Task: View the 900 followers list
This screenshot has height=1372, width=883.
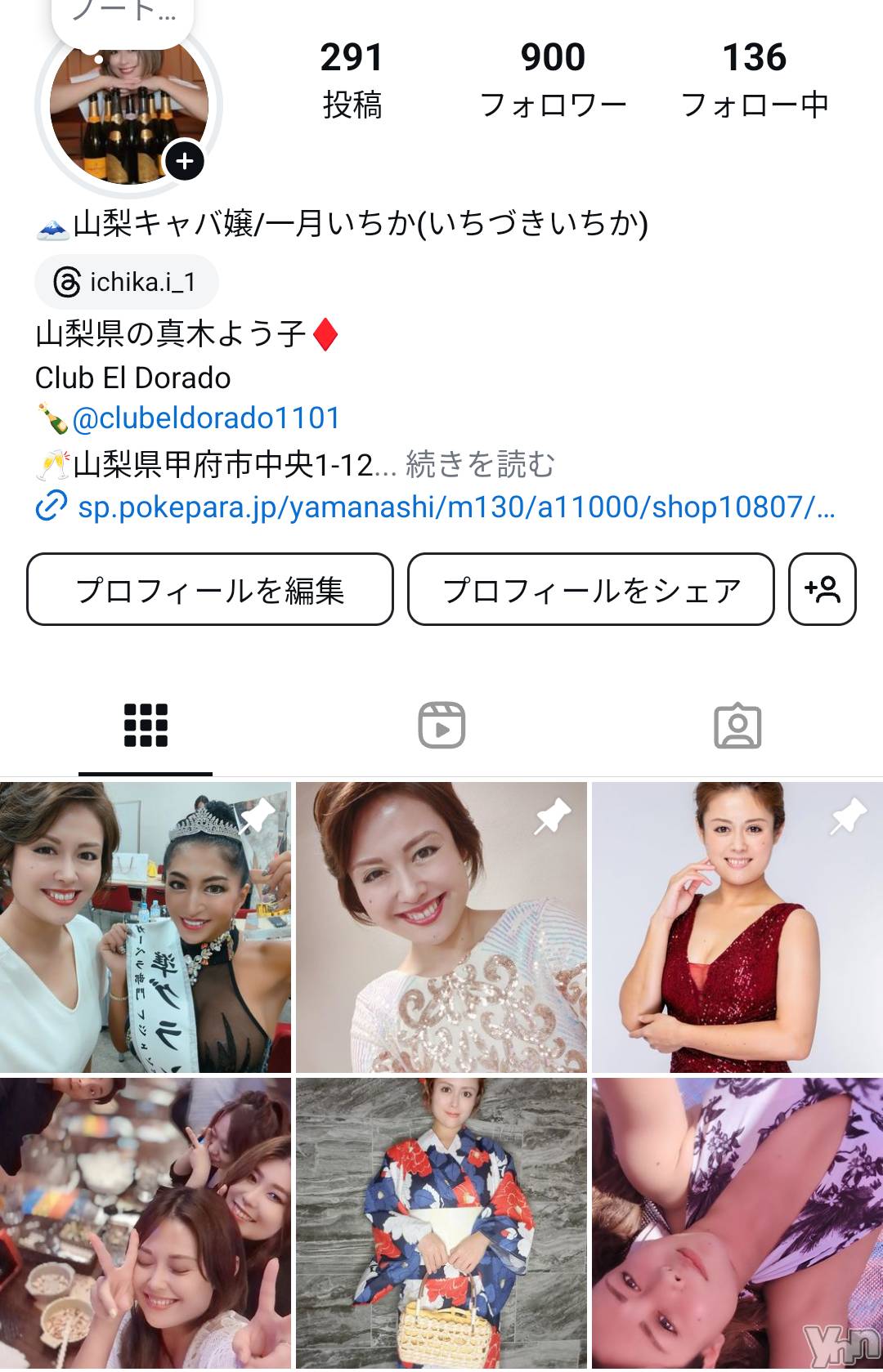Action: [x=554, y=80]
